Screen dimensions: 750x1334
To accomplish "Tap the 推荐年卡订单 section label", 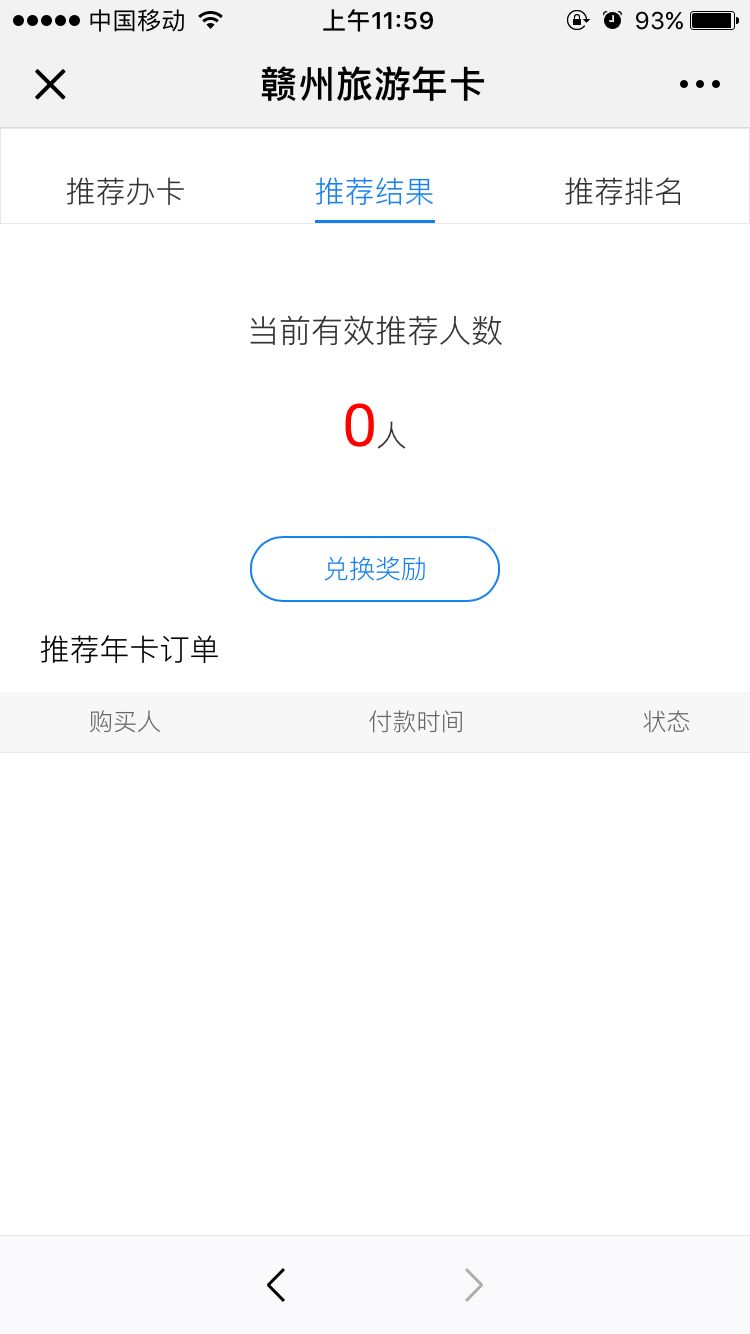I will 130,649.
